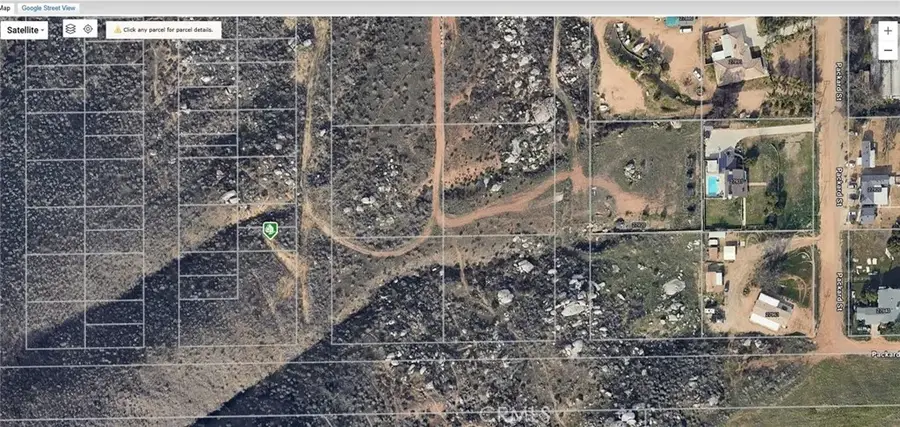Open the map layers menu
The image size is (900, 427).
71,29
